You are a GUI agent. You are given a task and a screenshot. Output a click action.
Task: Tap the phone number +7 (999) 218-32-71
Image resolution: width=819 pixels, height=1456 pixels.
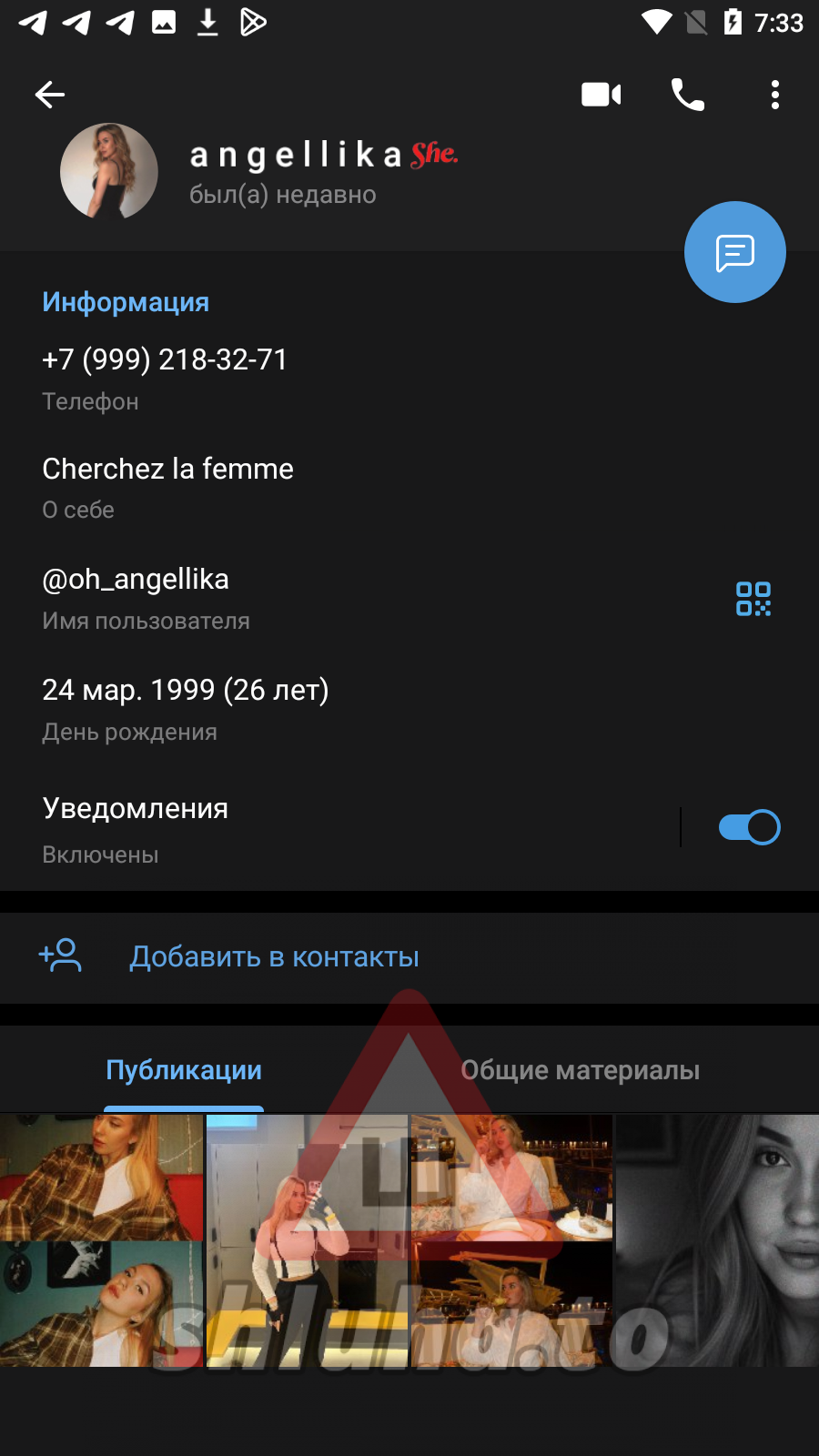[x=165, y=360]
